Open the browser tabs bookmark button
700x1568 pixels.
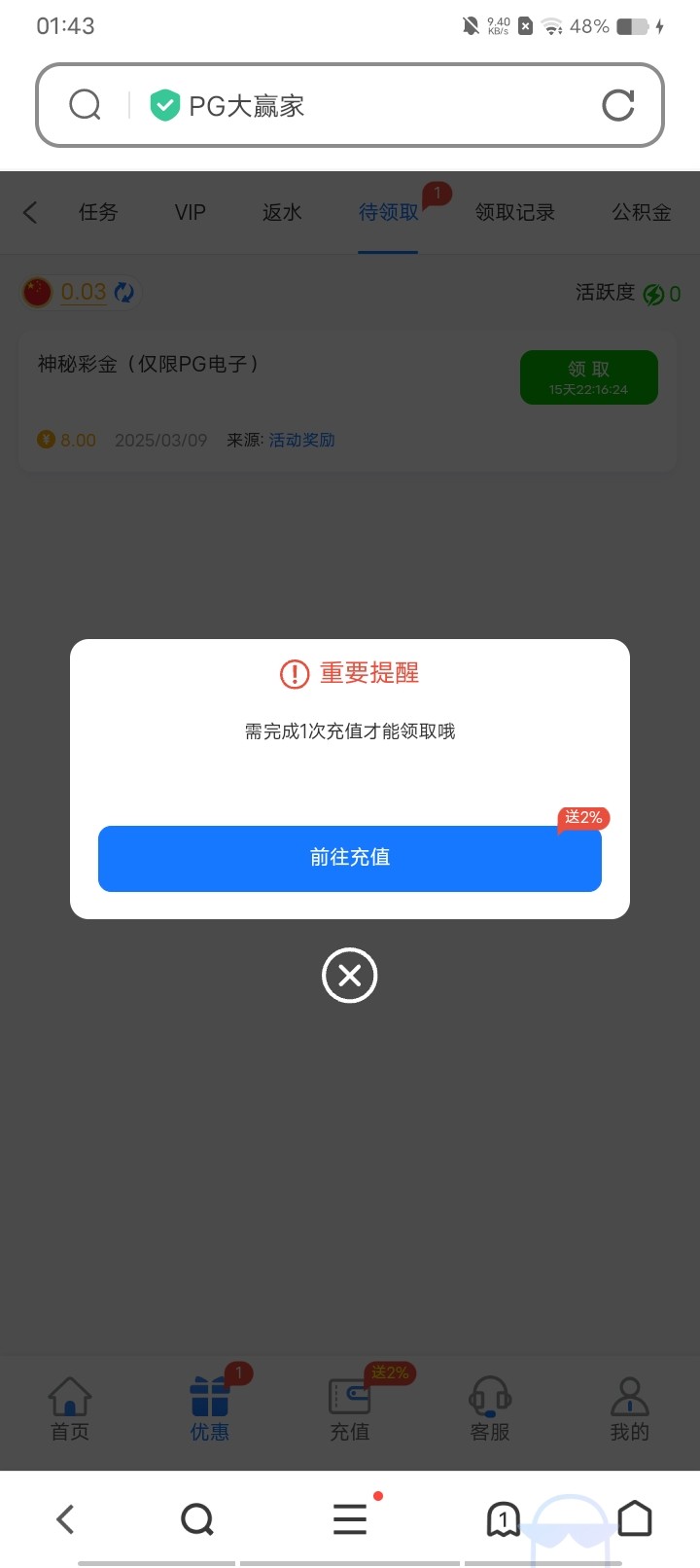pyautogui.click(x=503, y=1518)
